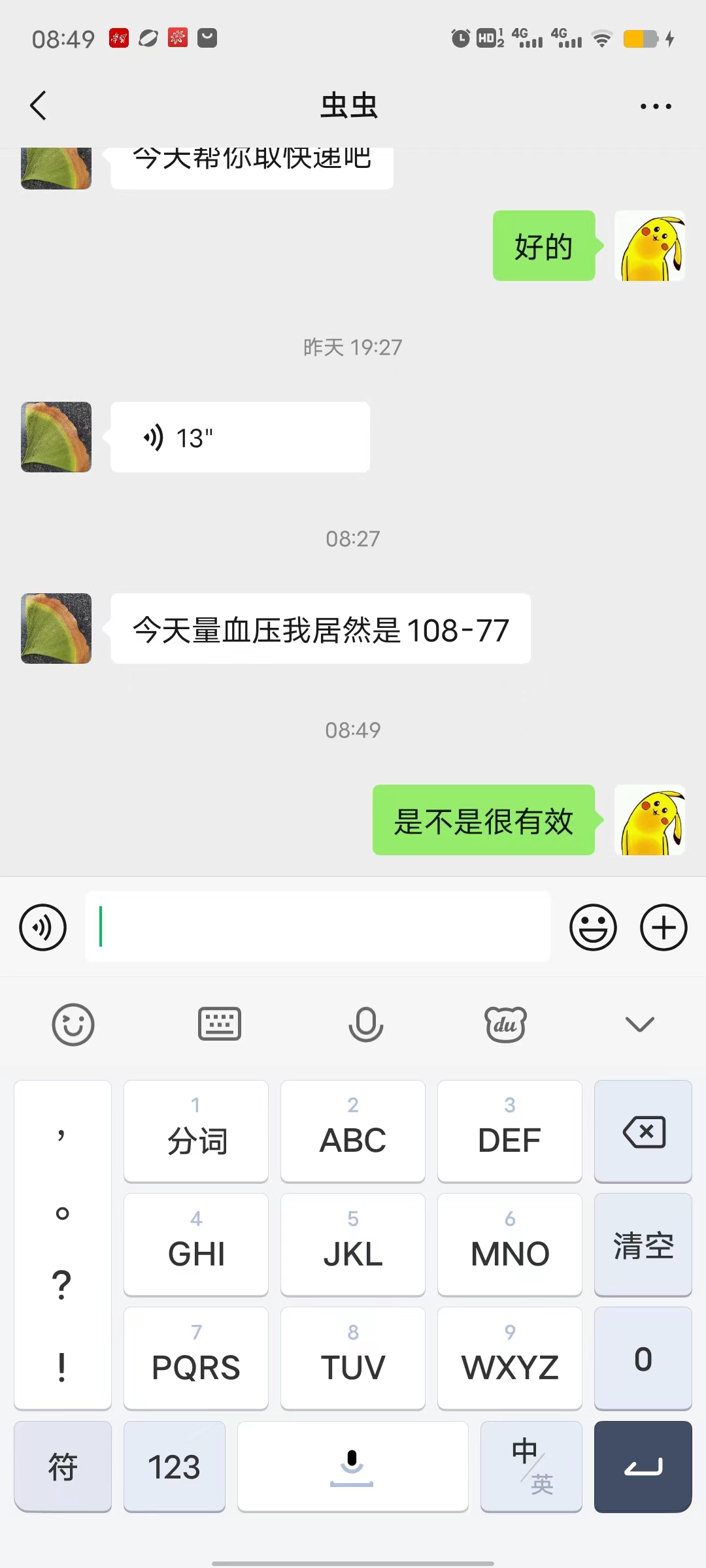Open the emoji sticker panel
The image size is (706, 1568).
(593, 927)
